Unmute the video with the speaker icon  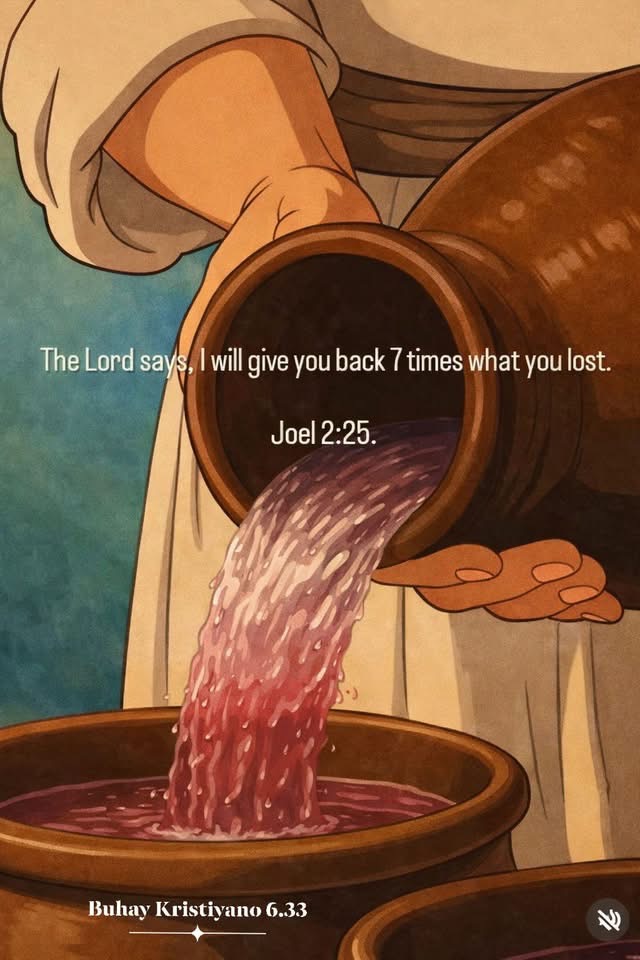tap(606, 920)
